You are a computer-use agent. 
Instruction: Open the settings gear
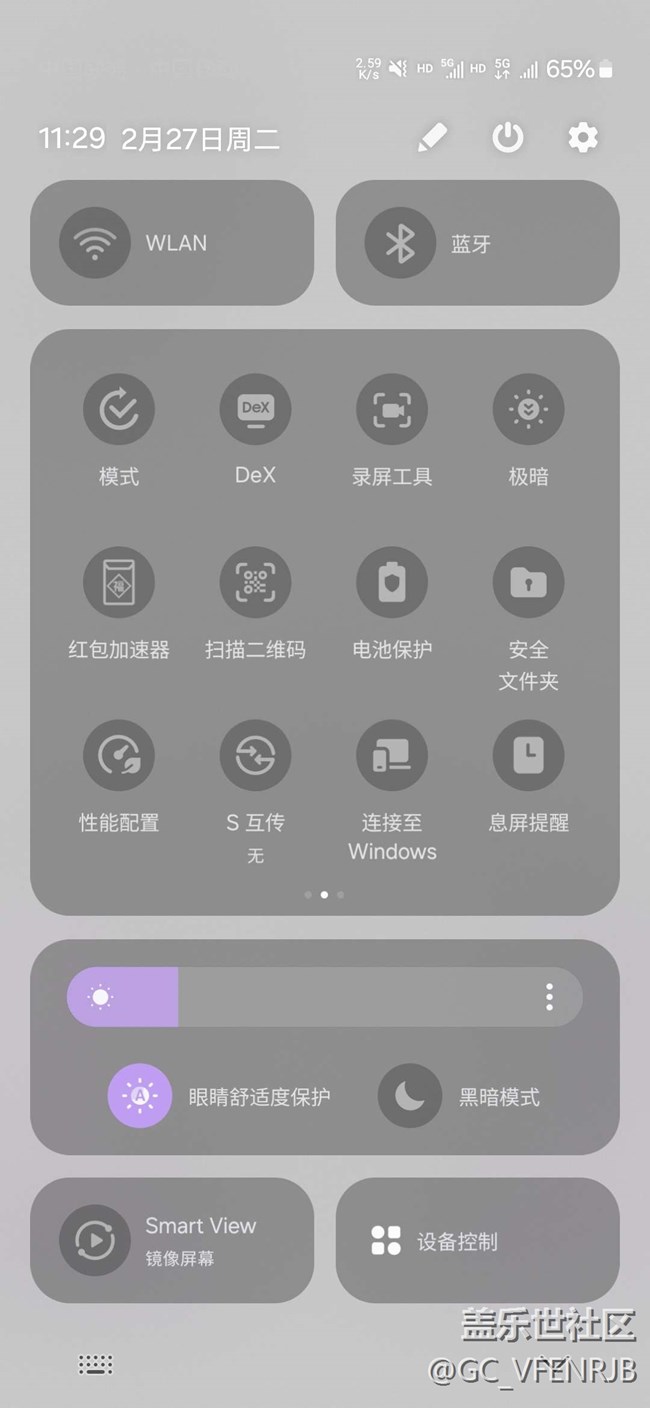[583, 138]
